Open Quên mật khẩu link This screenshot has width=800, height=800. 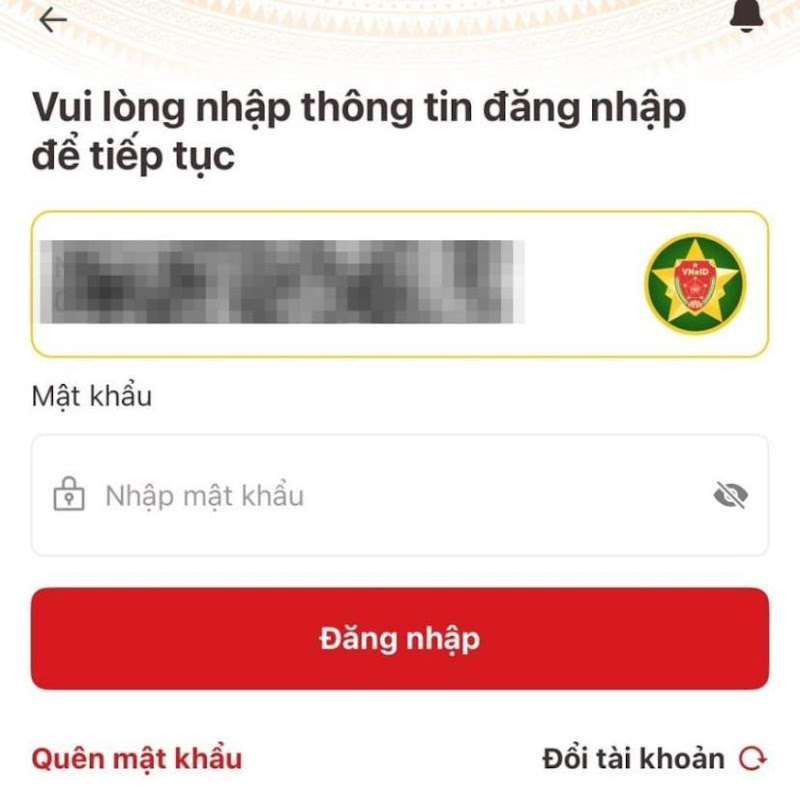tap(137, 758)
